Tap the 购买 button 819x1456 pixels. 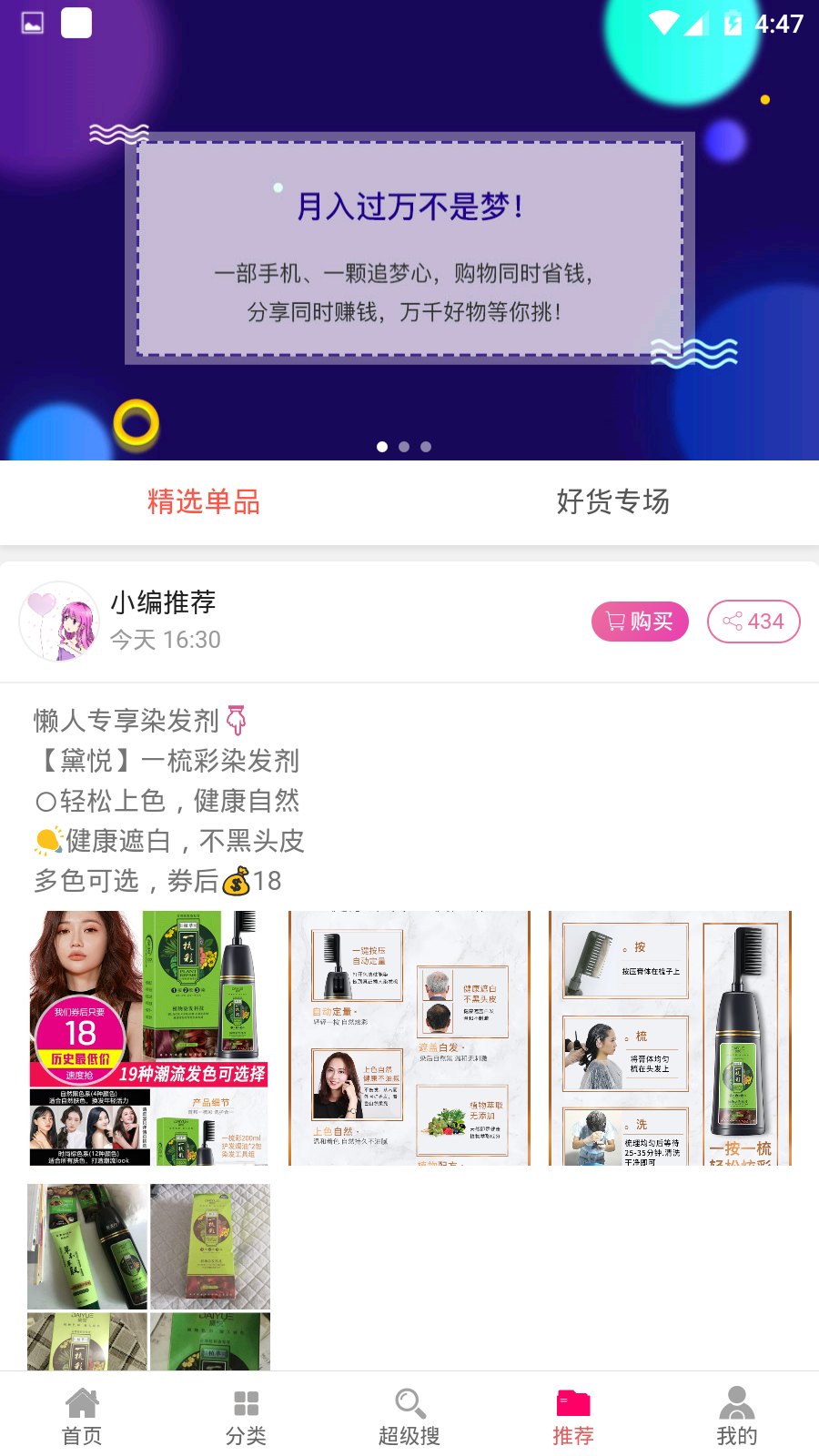click(x=640, y=622)
